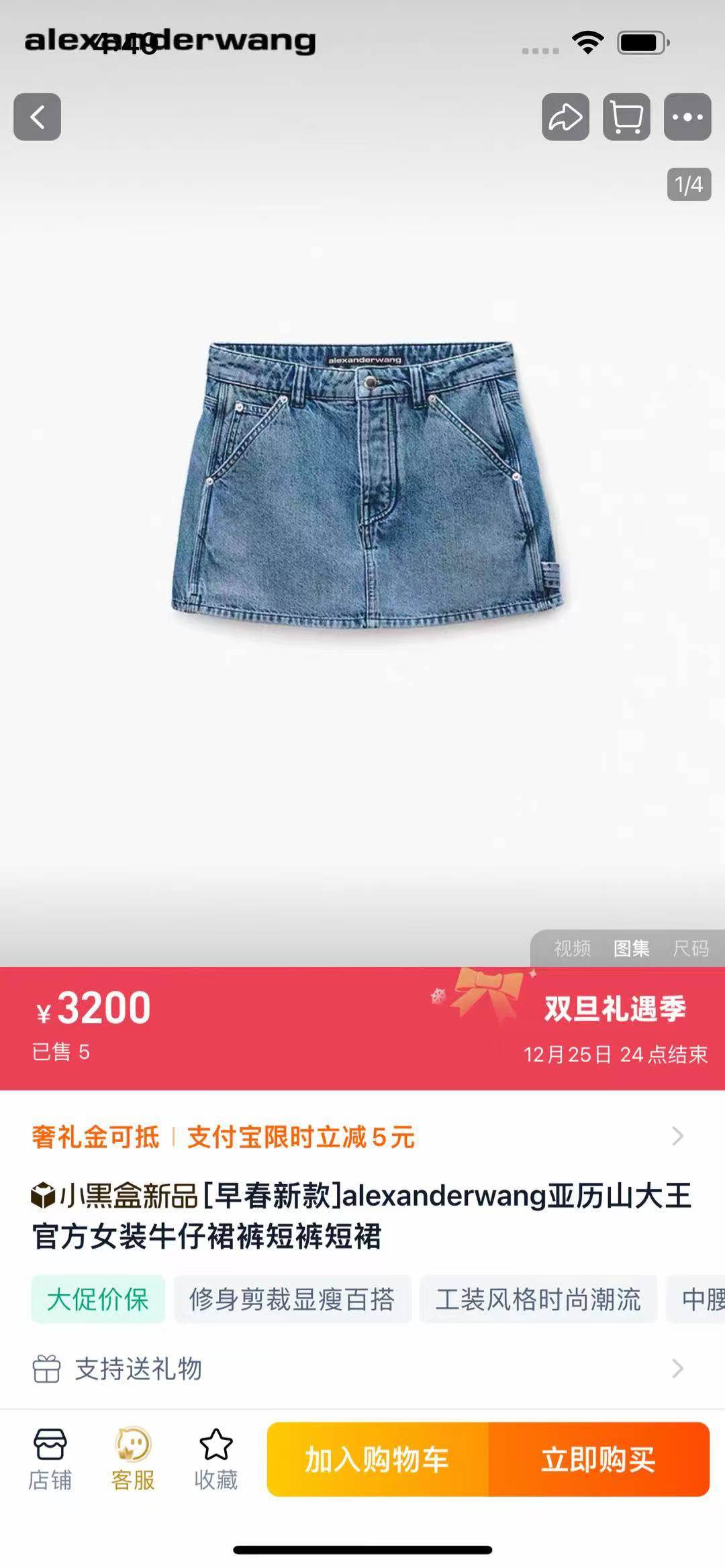
Task: Share this product
Action: pos(565,117)
